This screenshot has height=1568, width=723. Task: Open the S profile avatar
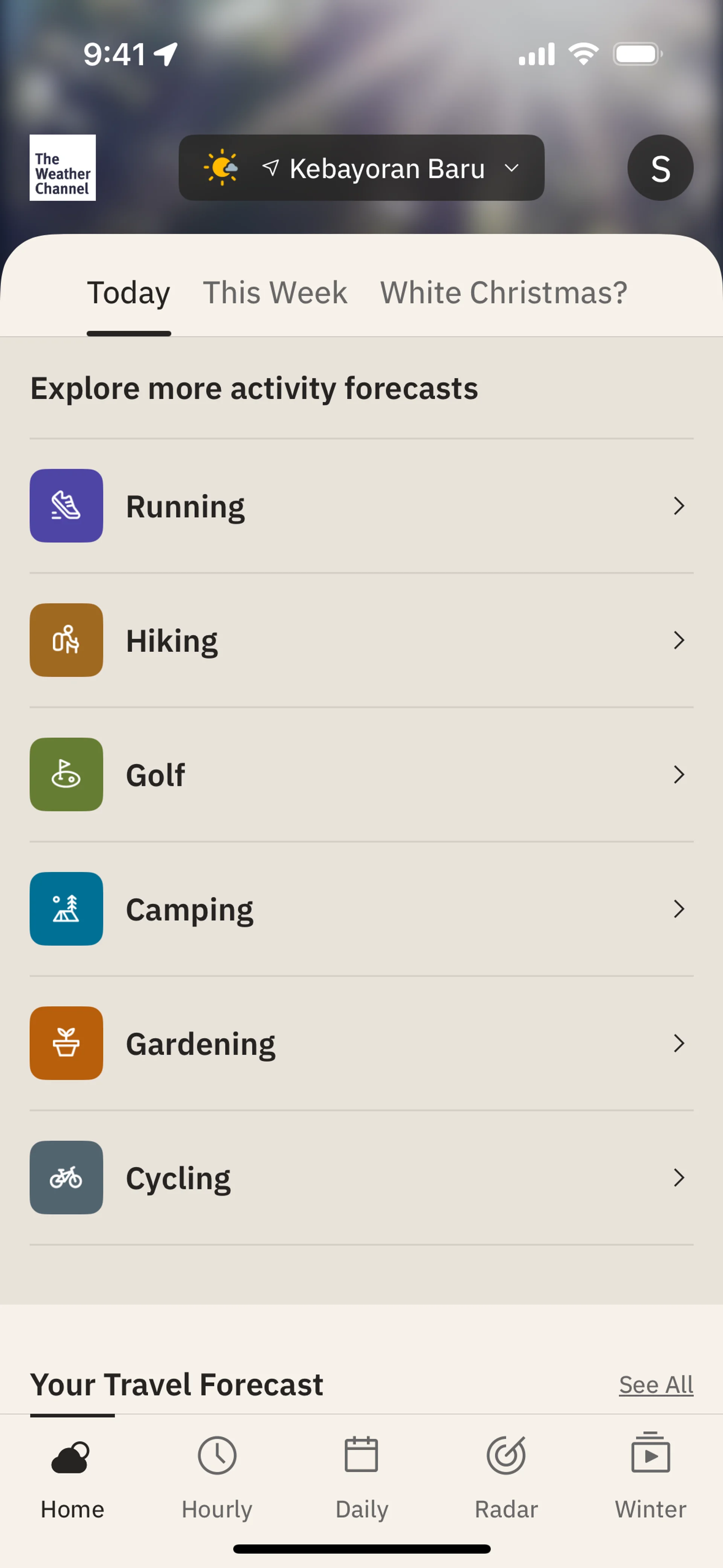660,168
